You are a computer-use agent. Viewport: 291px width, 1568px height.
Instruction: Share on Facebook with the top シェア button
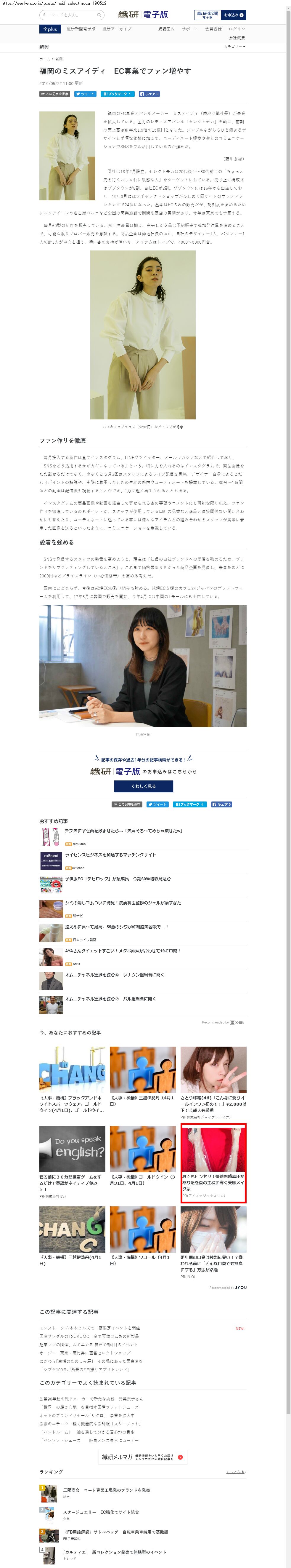tap(149, 94)
